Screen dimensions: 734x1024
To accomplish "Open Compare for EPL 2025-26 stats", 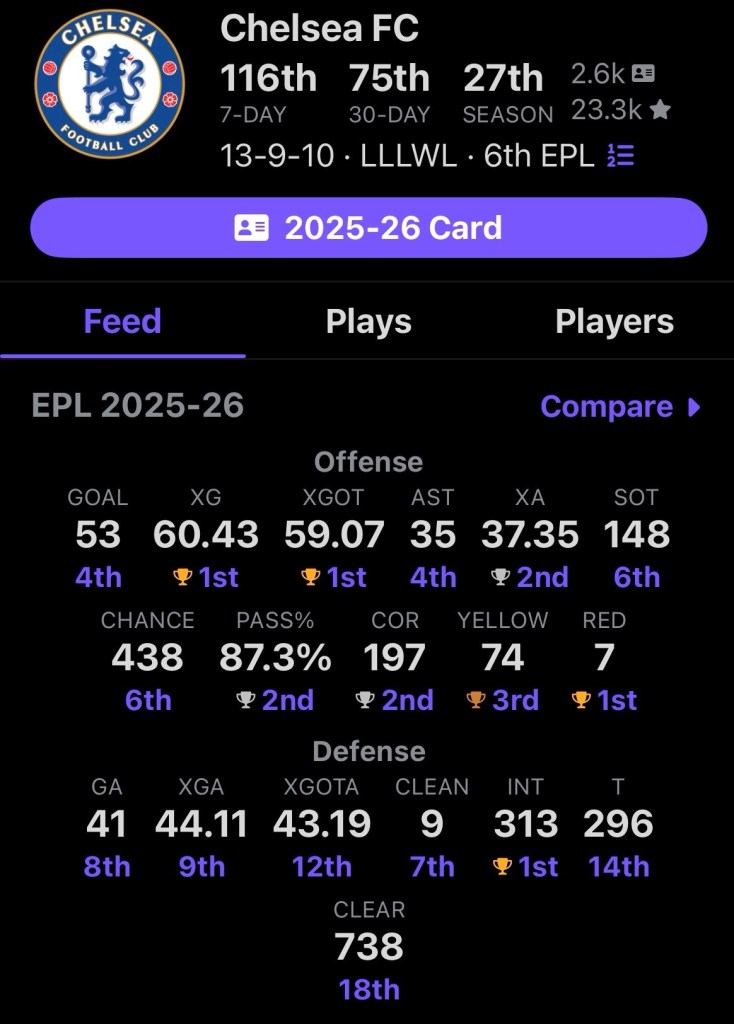I will [x=620, y=406].
